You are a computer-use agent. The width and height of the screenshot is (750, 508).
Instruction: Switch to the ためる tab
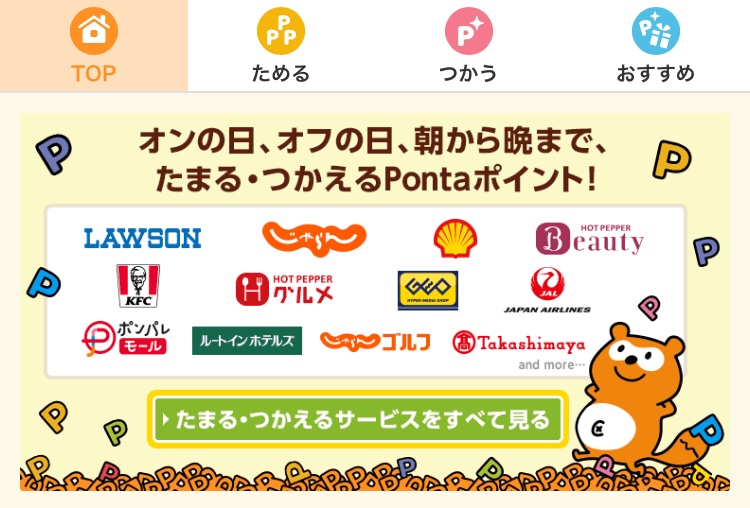point(280,46)
